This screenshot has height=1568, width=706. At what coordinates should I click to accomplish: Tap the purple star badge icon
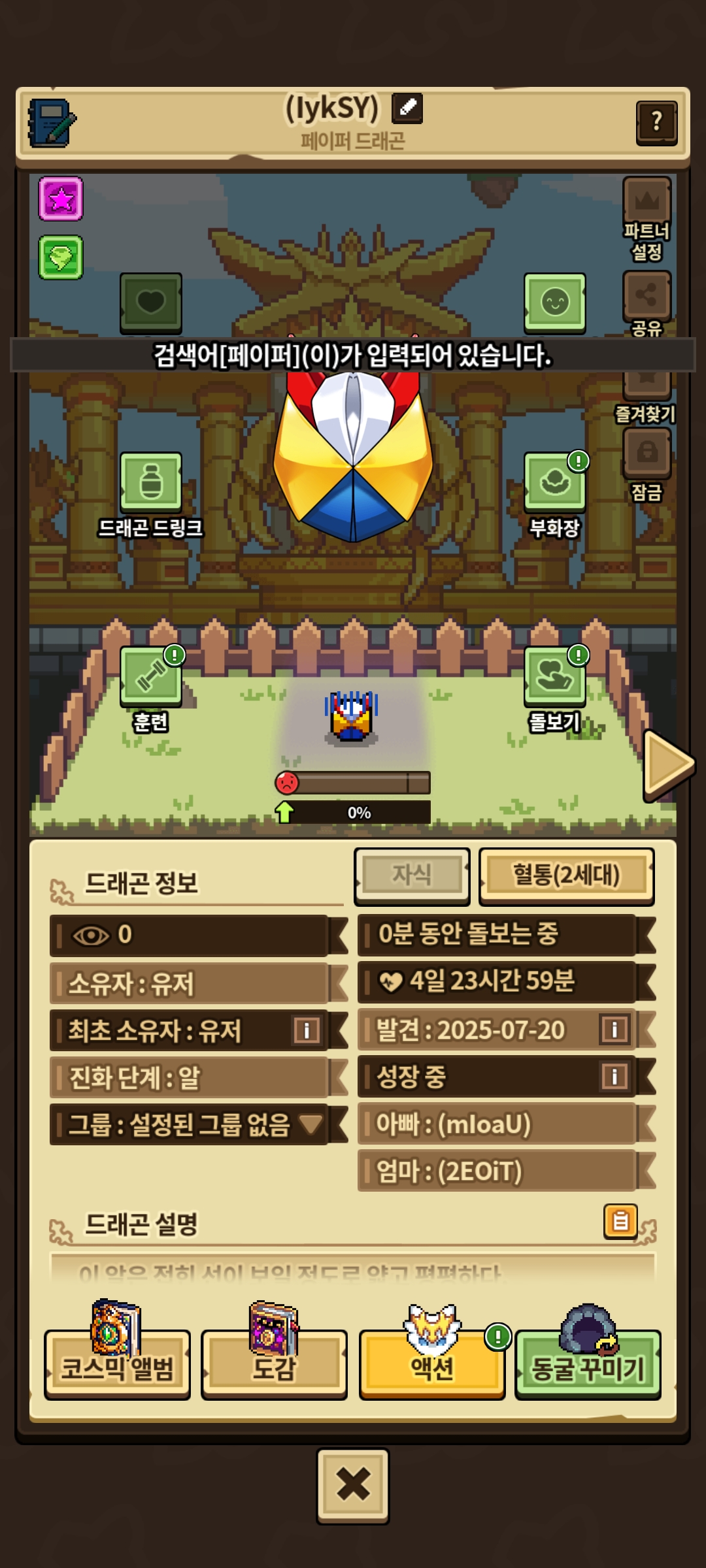[x=61, y=199]
